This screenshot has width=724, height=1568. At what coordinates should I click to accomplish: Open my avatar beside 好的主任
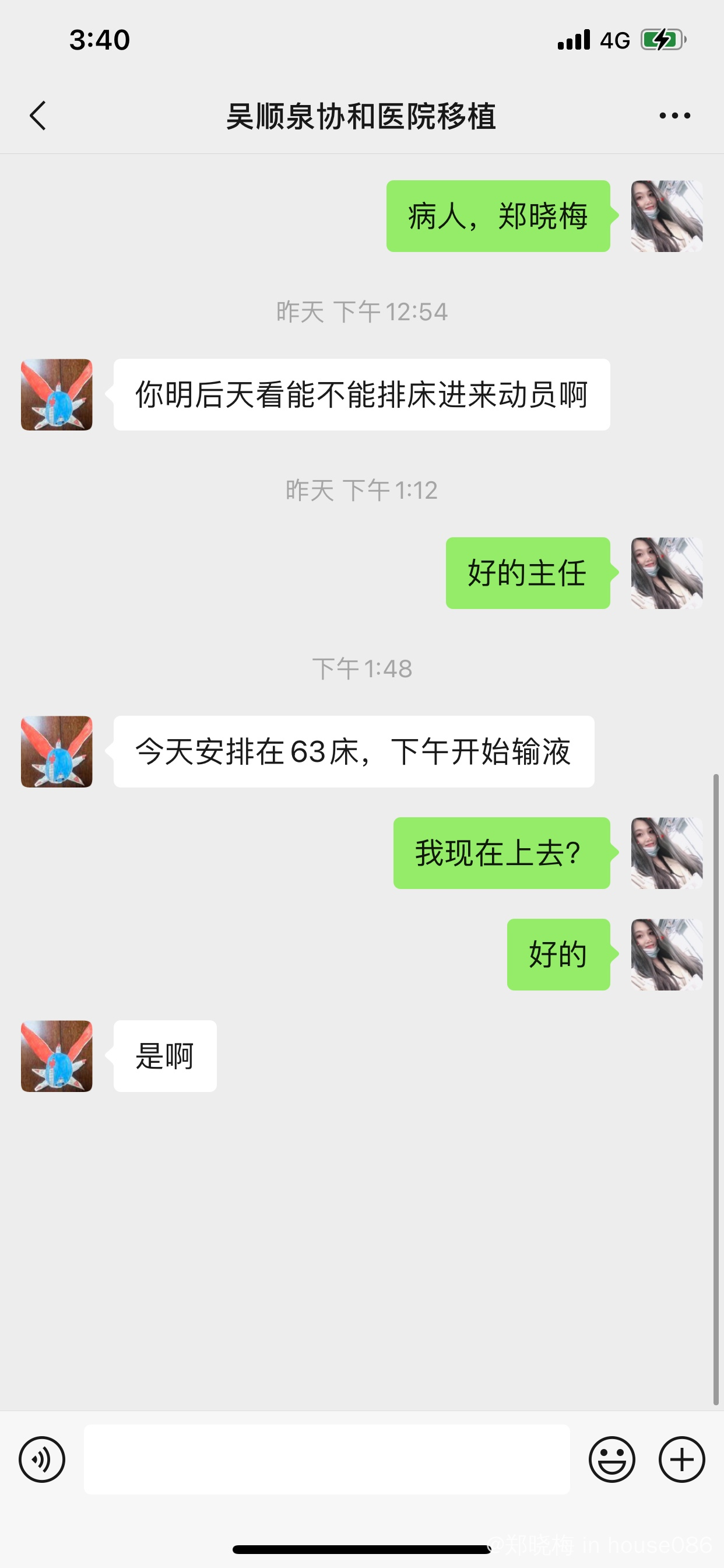coord(667,573)
